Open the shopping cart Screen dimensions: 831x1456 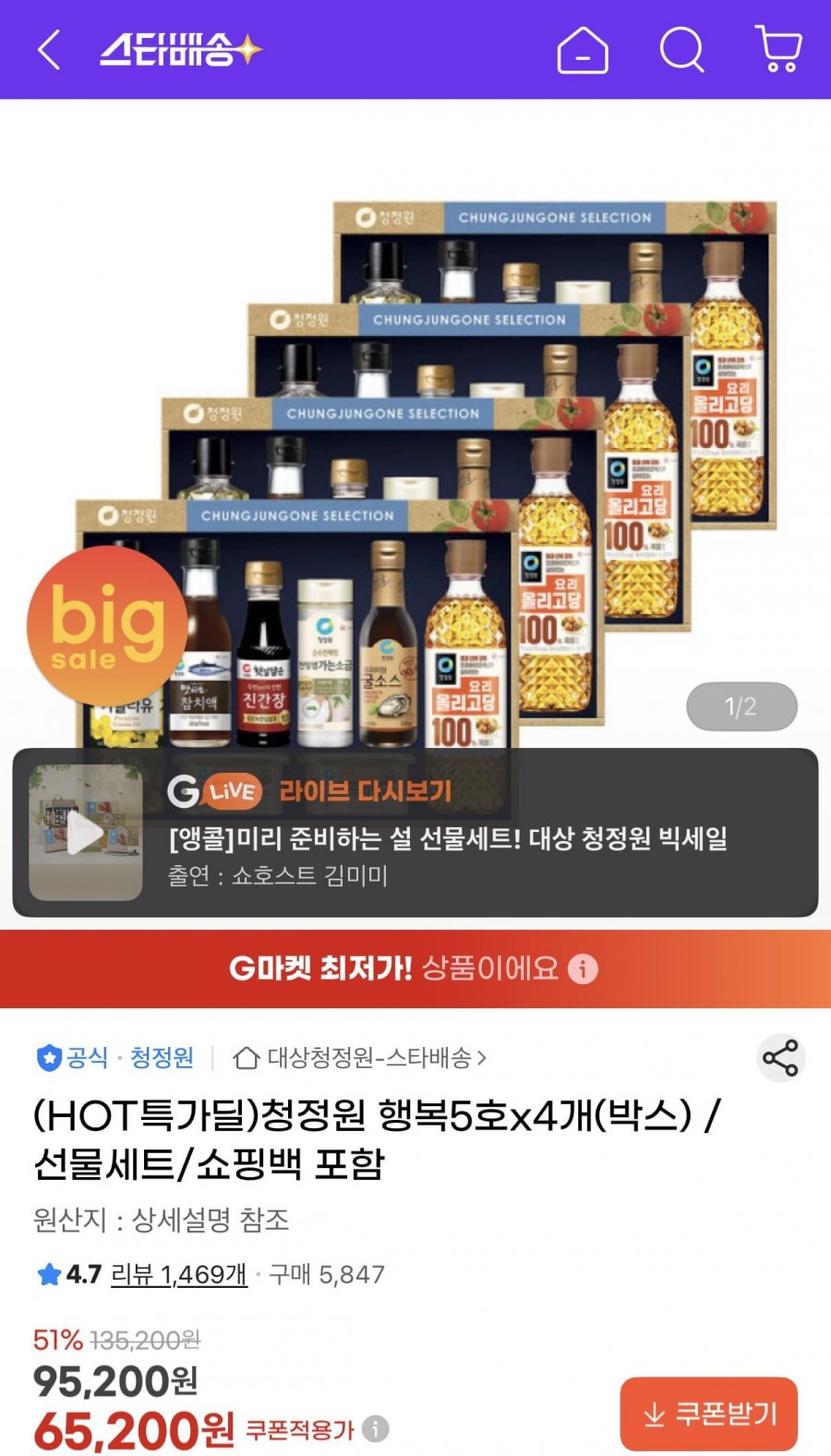778,49
